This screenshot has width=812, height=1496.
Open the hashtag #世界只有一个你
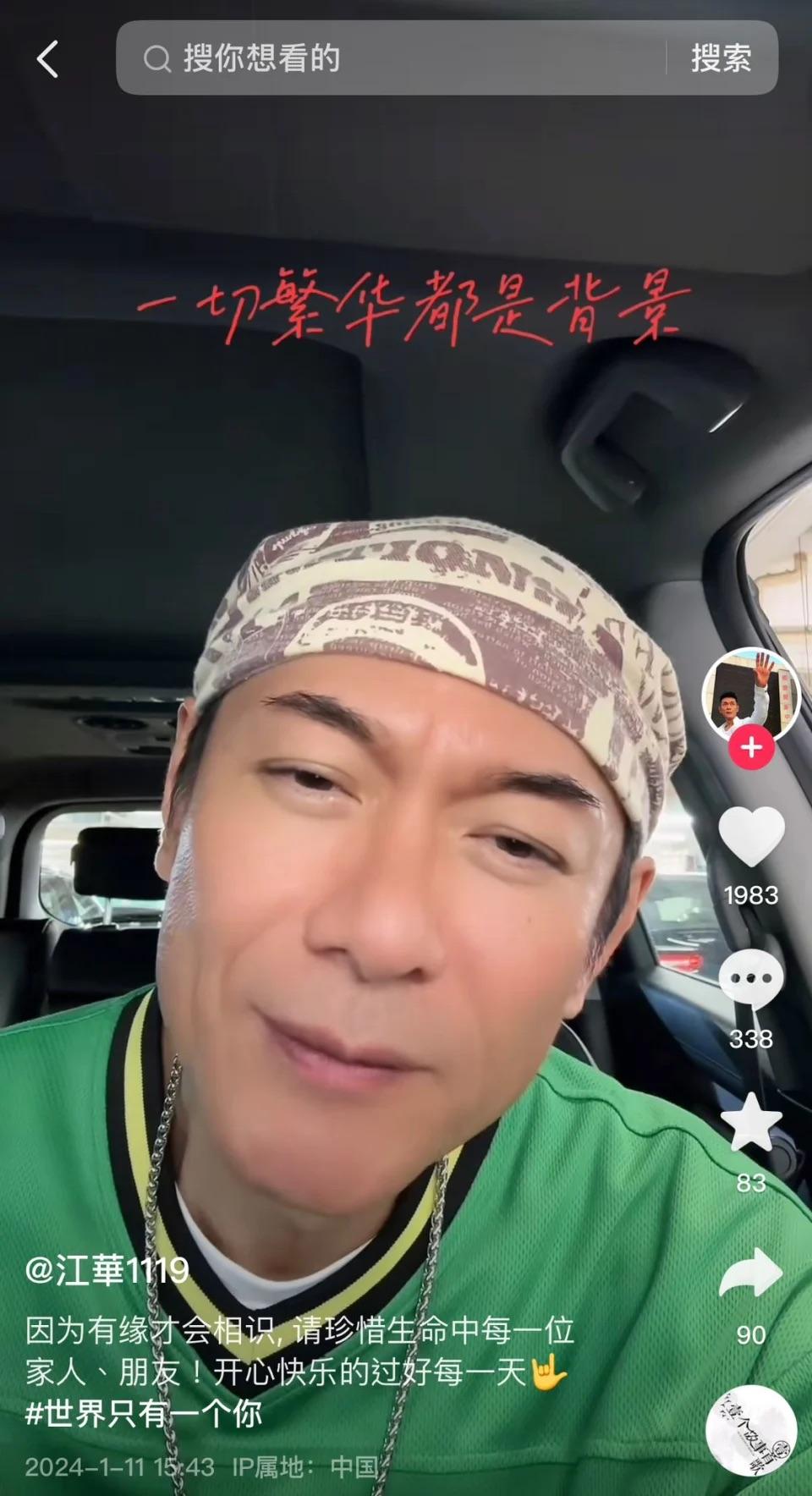144,1414
